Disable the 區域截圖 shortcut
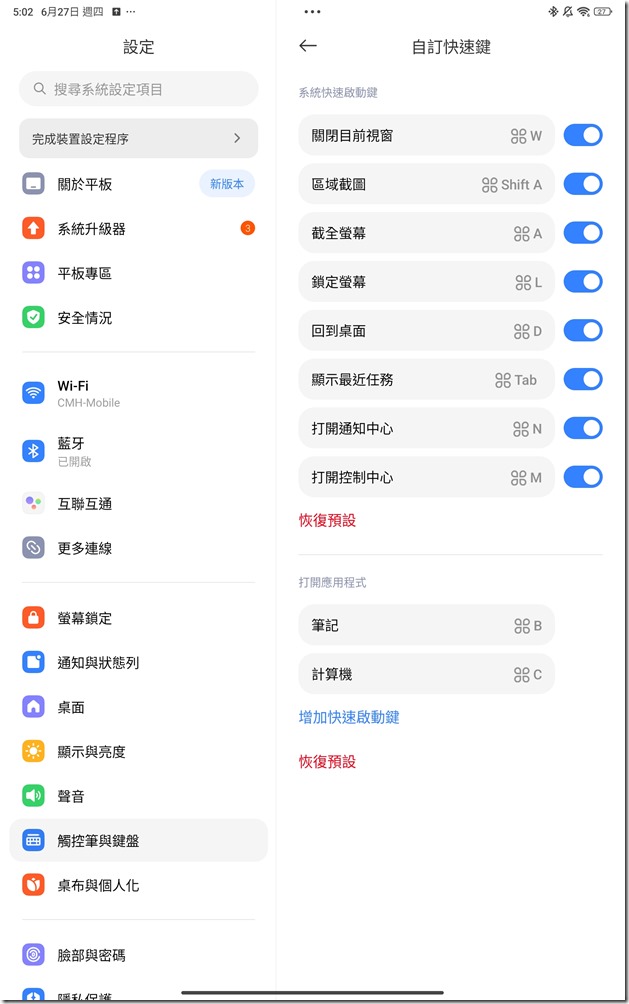Screen dimensions: 629x1004 (x=582, y=184)
